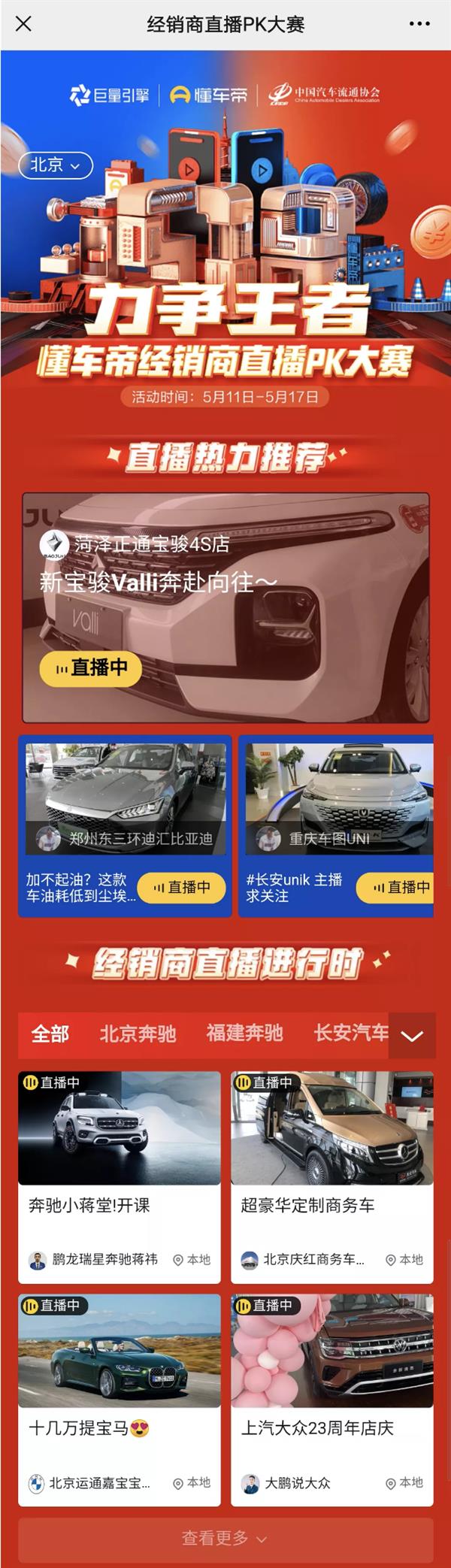Open 十几万提宝马 livestream
451x1568 pixels.
click(120, 1398)
